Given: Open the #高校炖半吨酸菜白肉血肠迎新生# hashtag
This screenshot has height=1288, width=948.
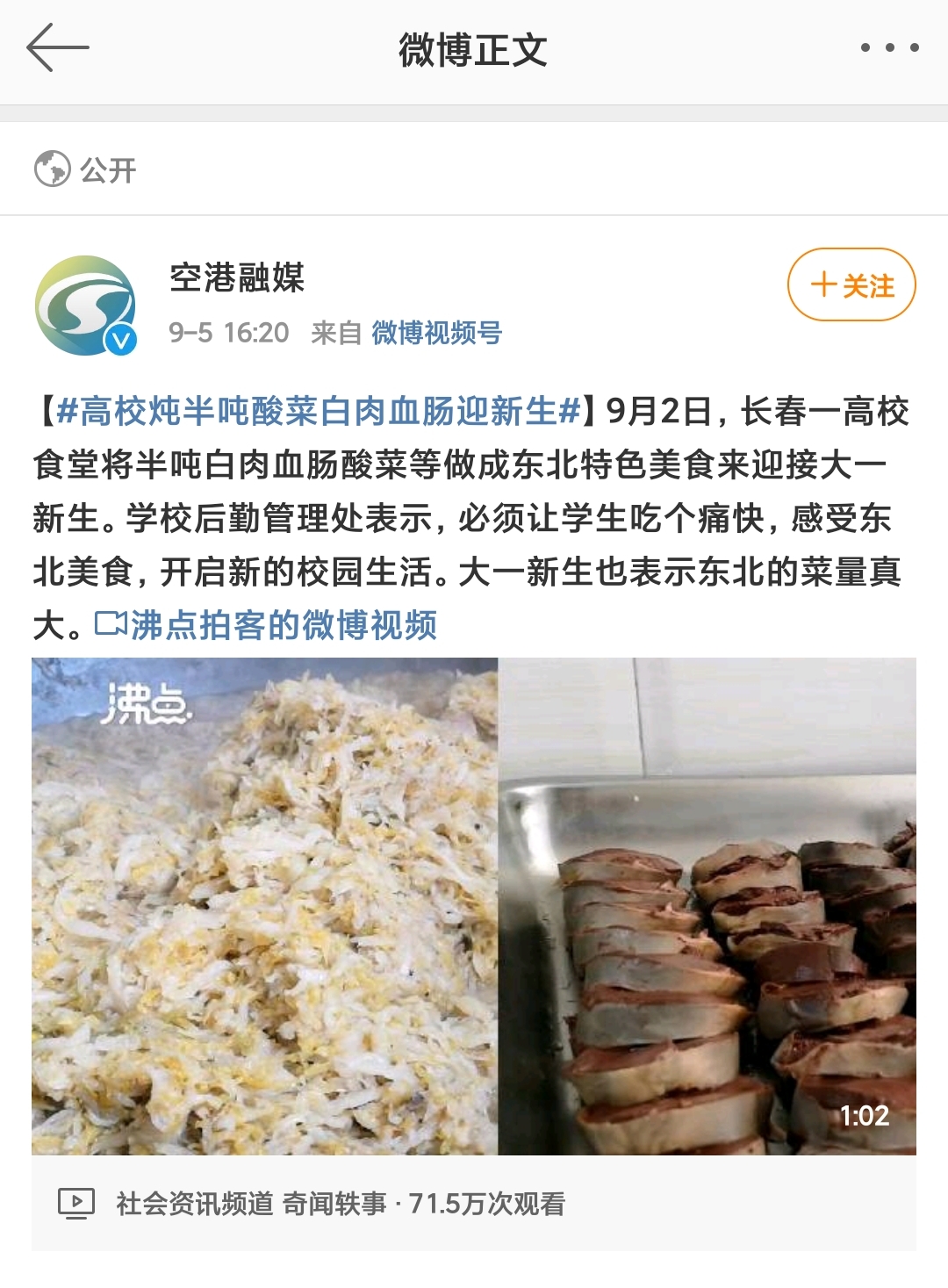Looking at the screenshot, I should tap(318, 411).
